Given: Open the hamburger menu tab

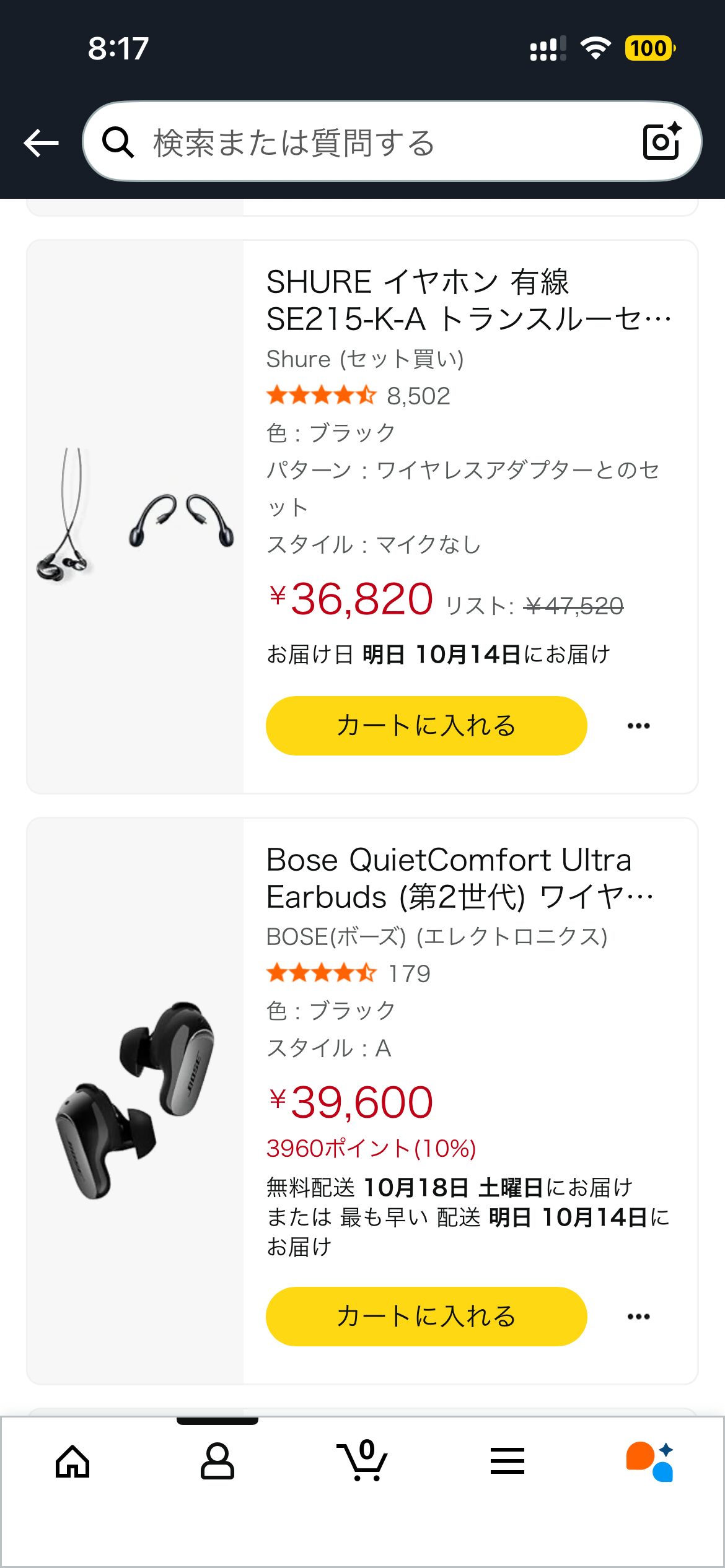Looking at the screenshot, I should pyautogui.click(x=507, y=1463).
